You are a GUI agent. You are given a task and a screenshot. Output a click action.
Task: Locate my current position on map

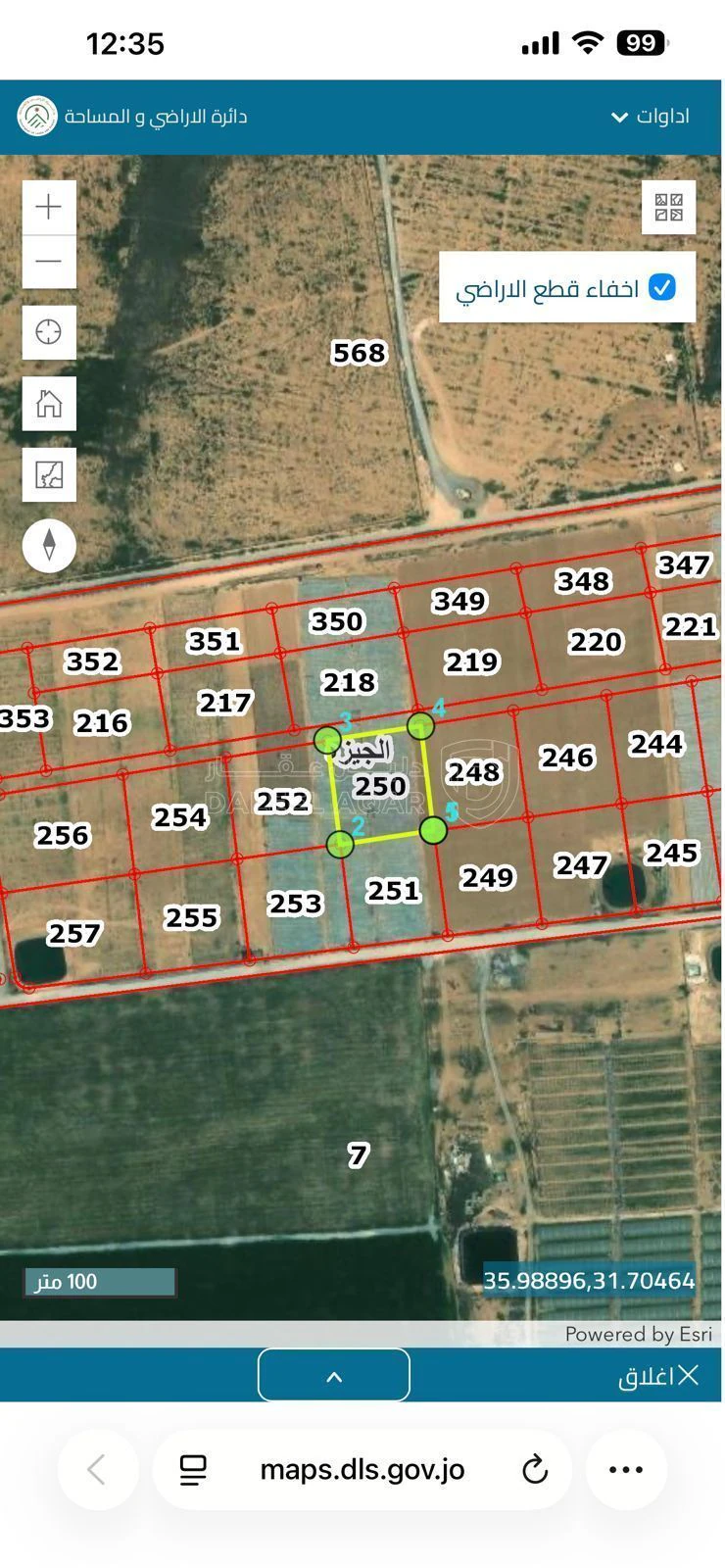coord(49,332)
